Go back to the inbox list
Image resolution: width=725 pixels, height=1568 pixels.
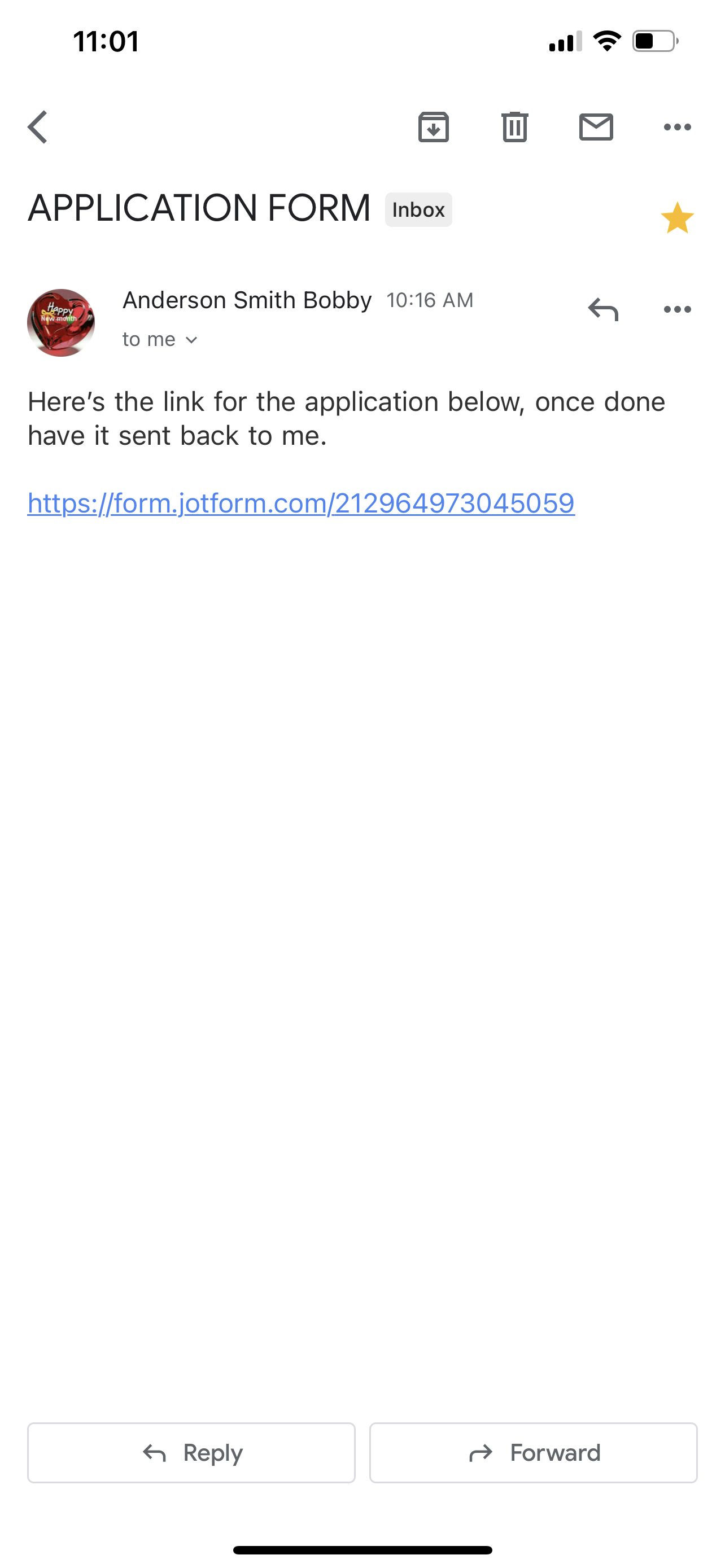(38, 127)
